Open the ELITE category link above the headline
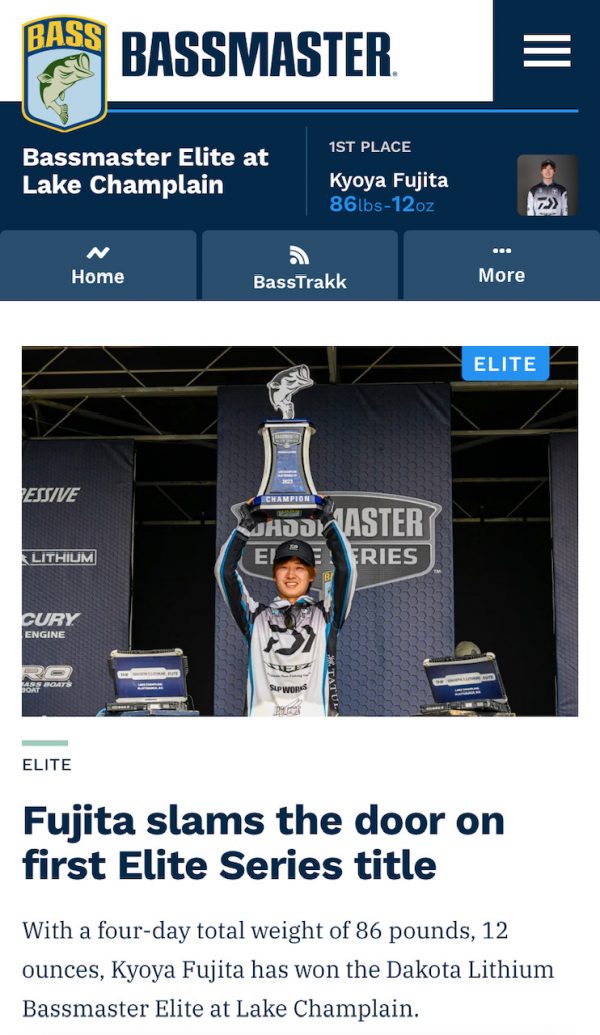The image size is (600, 1035). coord(47,764)
